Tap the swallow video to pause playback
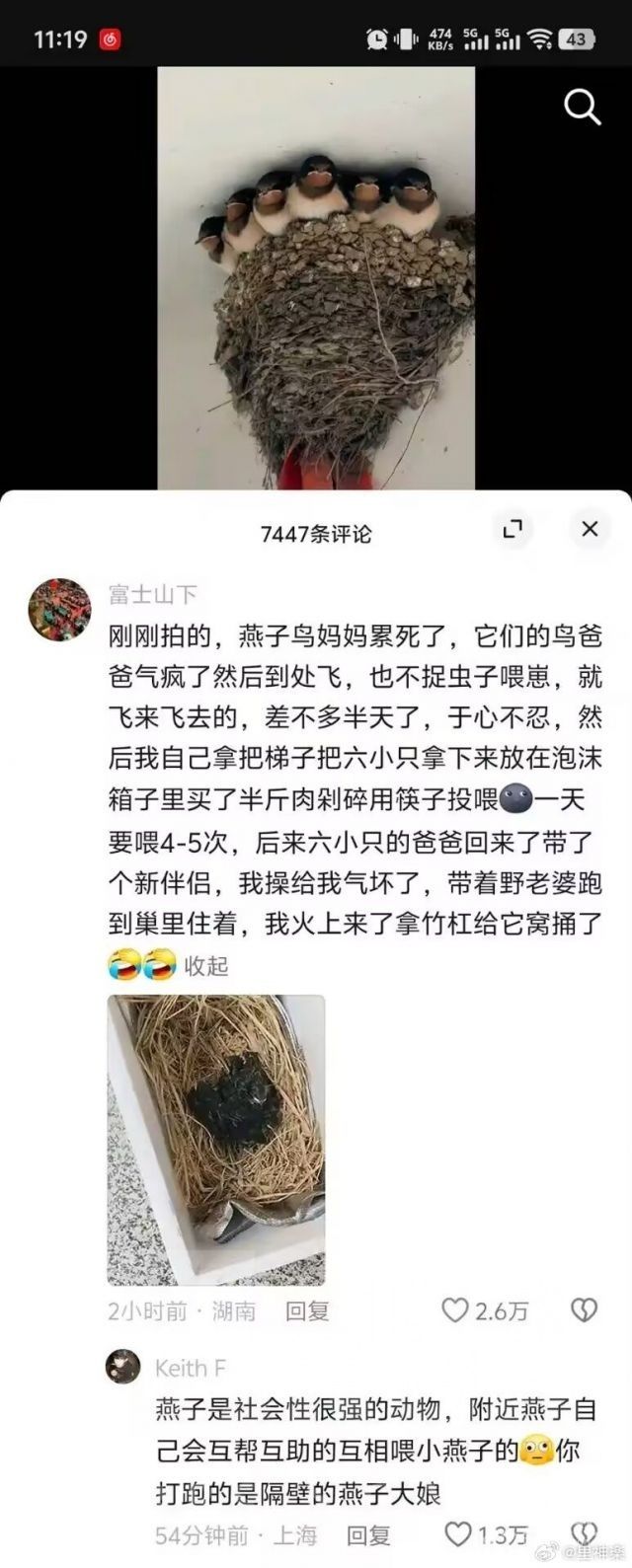 316,276
